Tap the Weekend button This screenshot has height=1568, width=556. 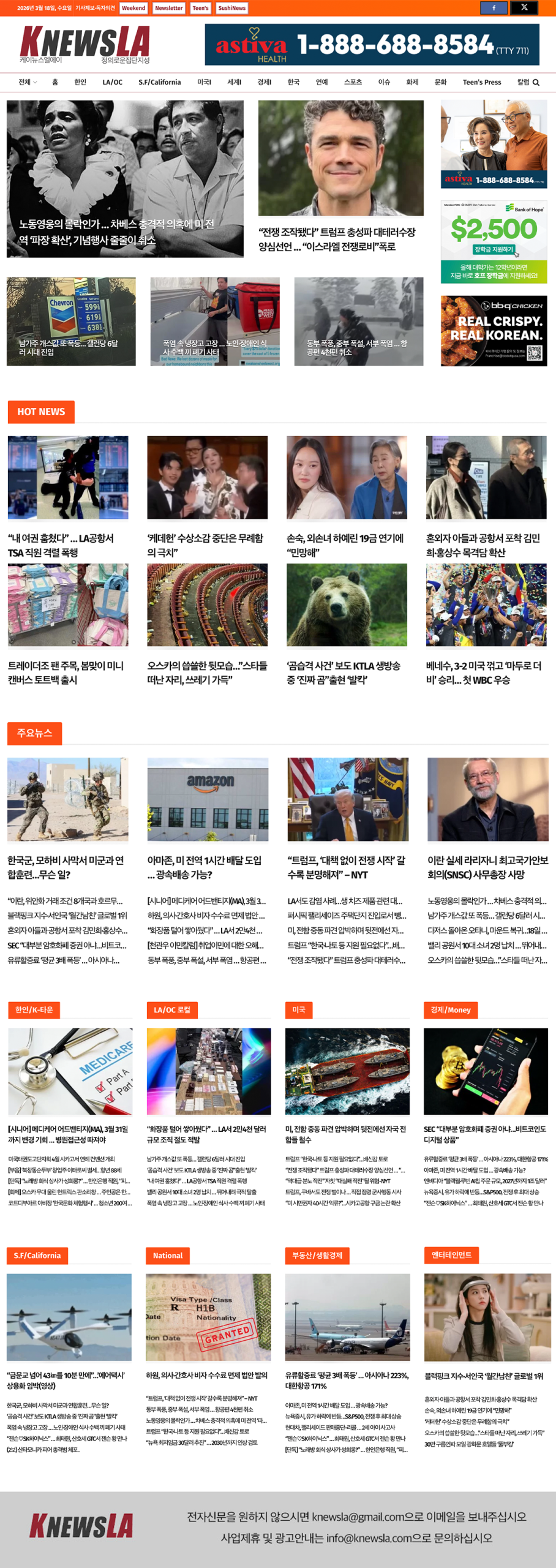coord(133,8)
